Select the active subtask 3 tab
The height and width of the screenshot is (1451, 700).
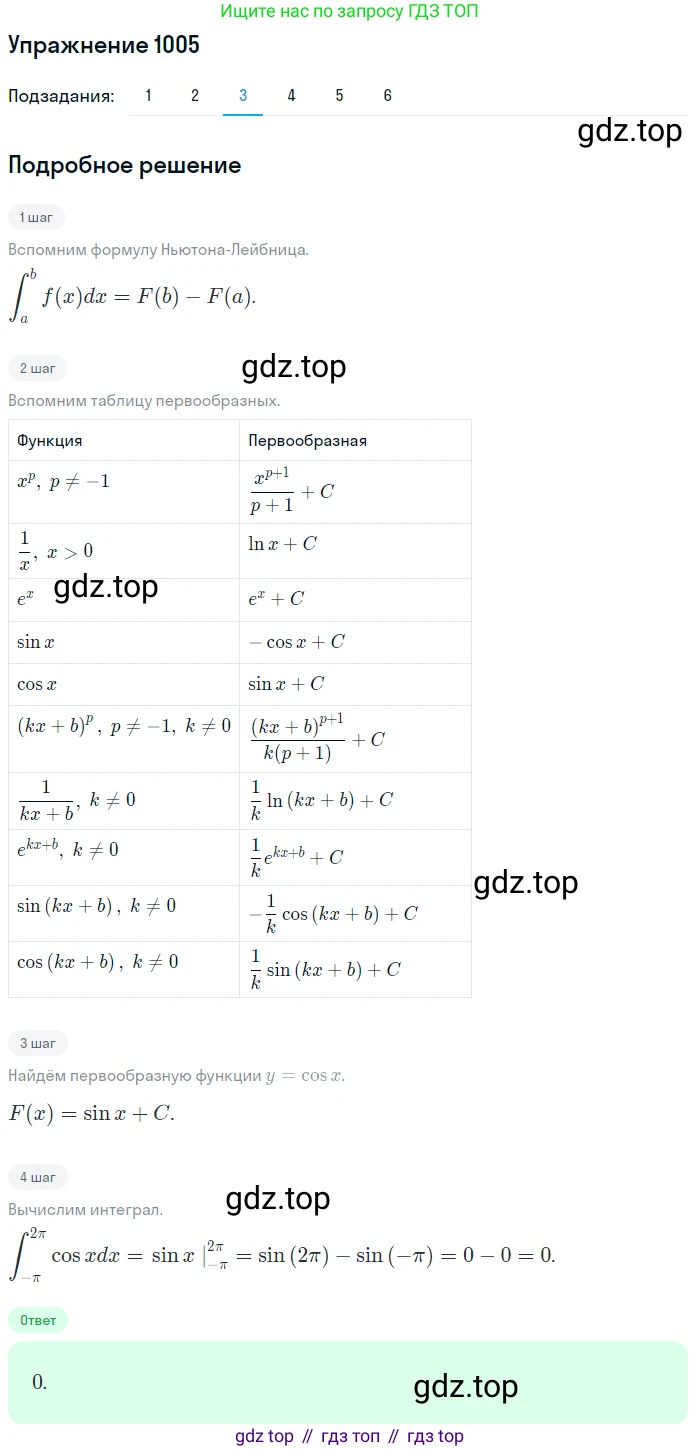point(243,96)
